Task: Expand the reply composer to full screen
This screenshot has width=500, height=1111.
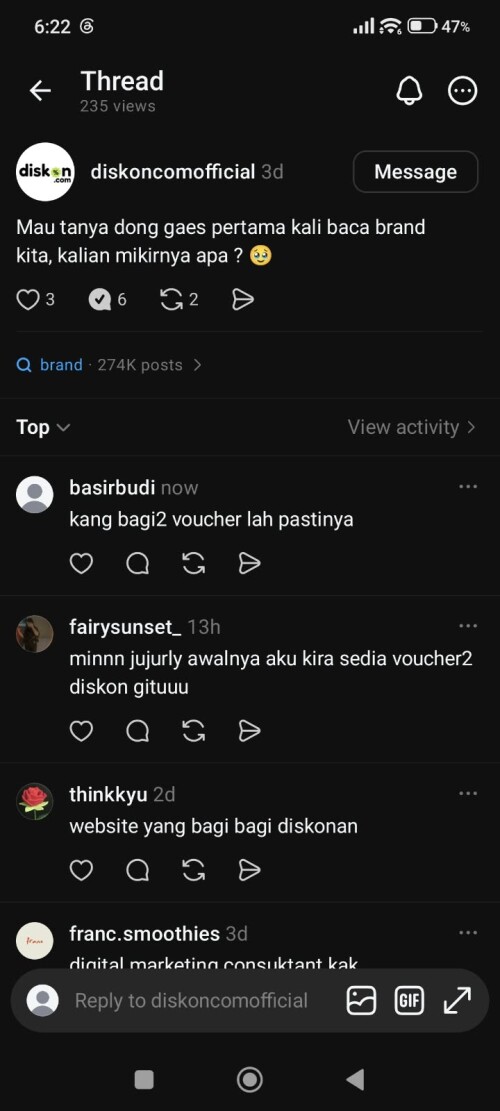Action: coord(458,1000)
